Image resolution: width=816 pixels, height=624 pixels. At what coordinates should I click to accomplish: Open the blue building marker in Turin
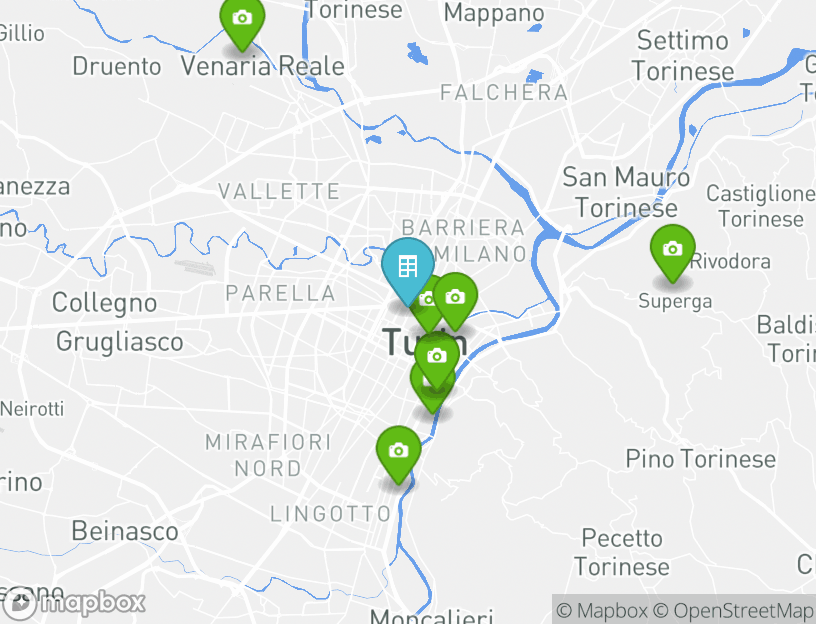(407, 268)
